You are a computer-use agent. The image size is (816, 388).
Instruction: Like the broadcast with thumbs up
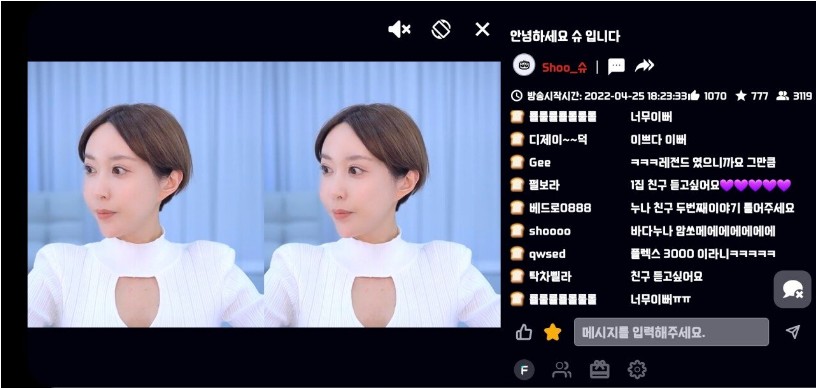tap(524, 332)
